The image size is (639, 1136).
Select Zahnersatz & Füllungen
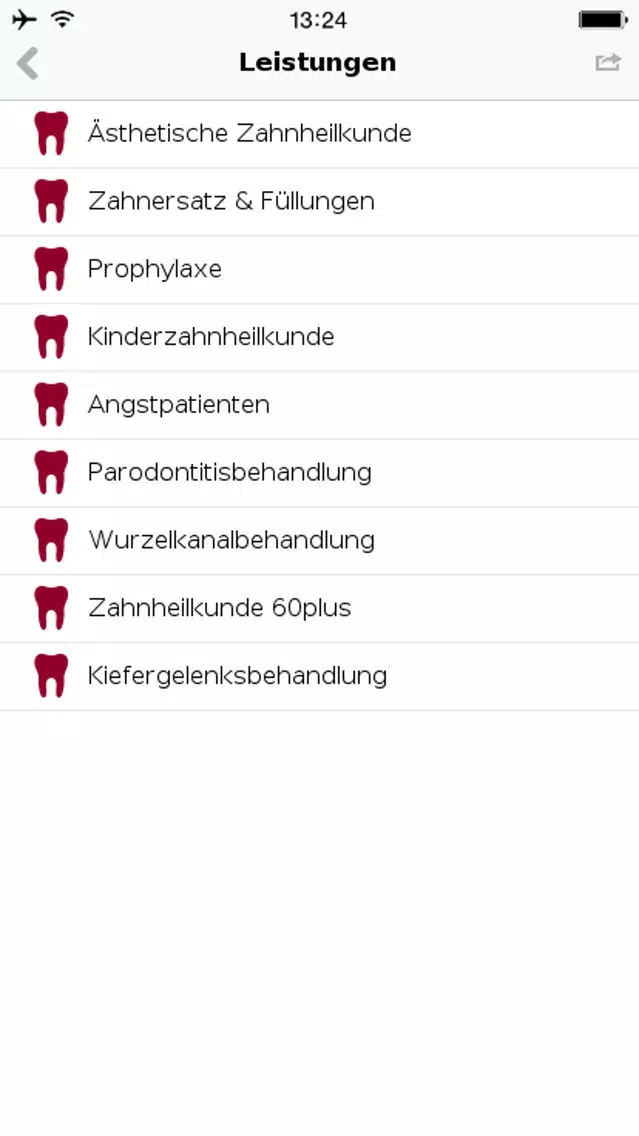(x=320, y=202)
